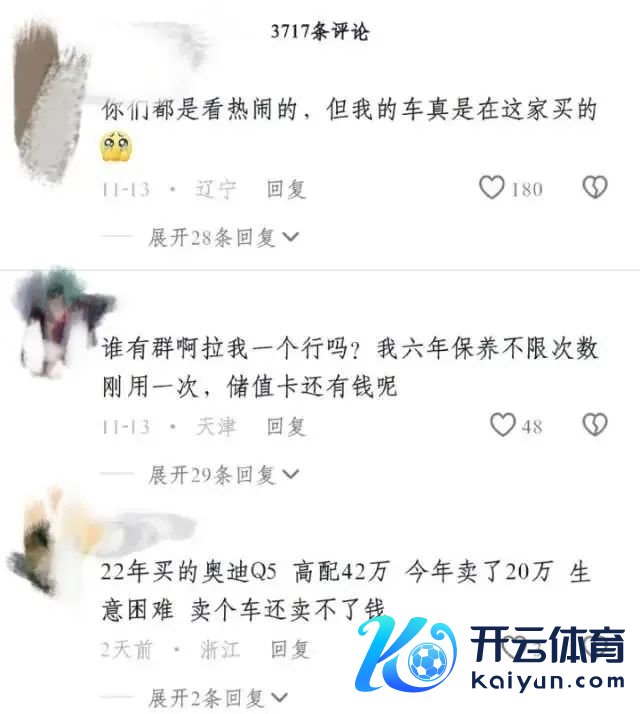
Task: Dislike the comment from 天津
Action: point(595,426)
